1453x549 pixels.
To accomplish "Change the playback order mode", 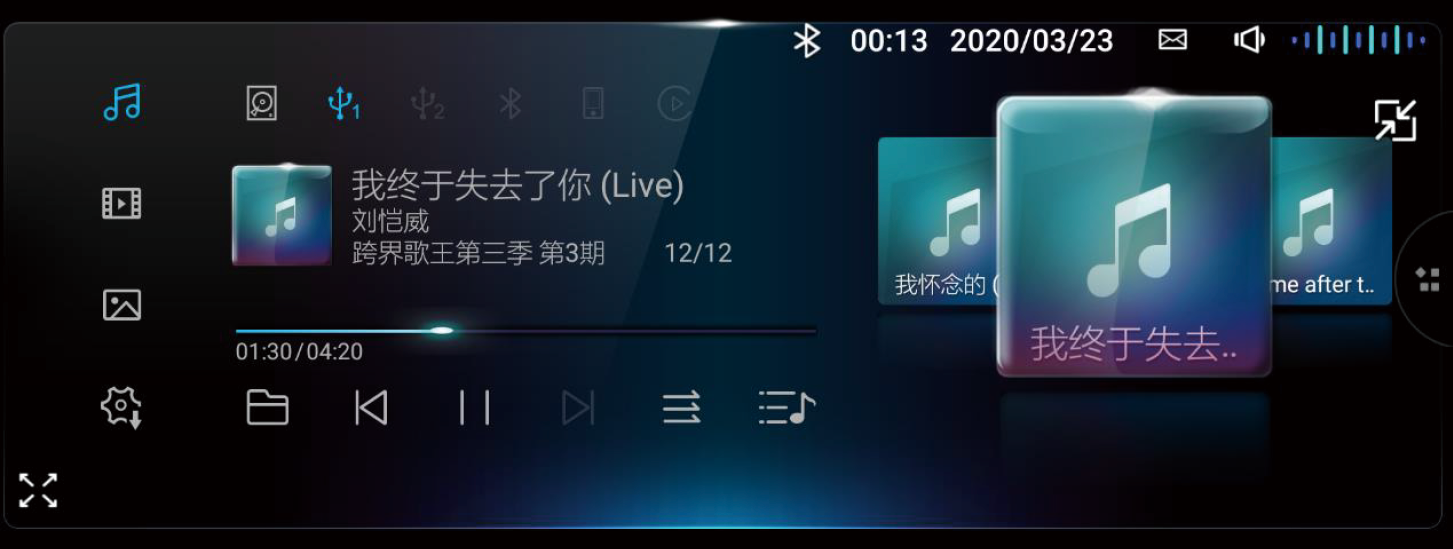I will 681,408.
